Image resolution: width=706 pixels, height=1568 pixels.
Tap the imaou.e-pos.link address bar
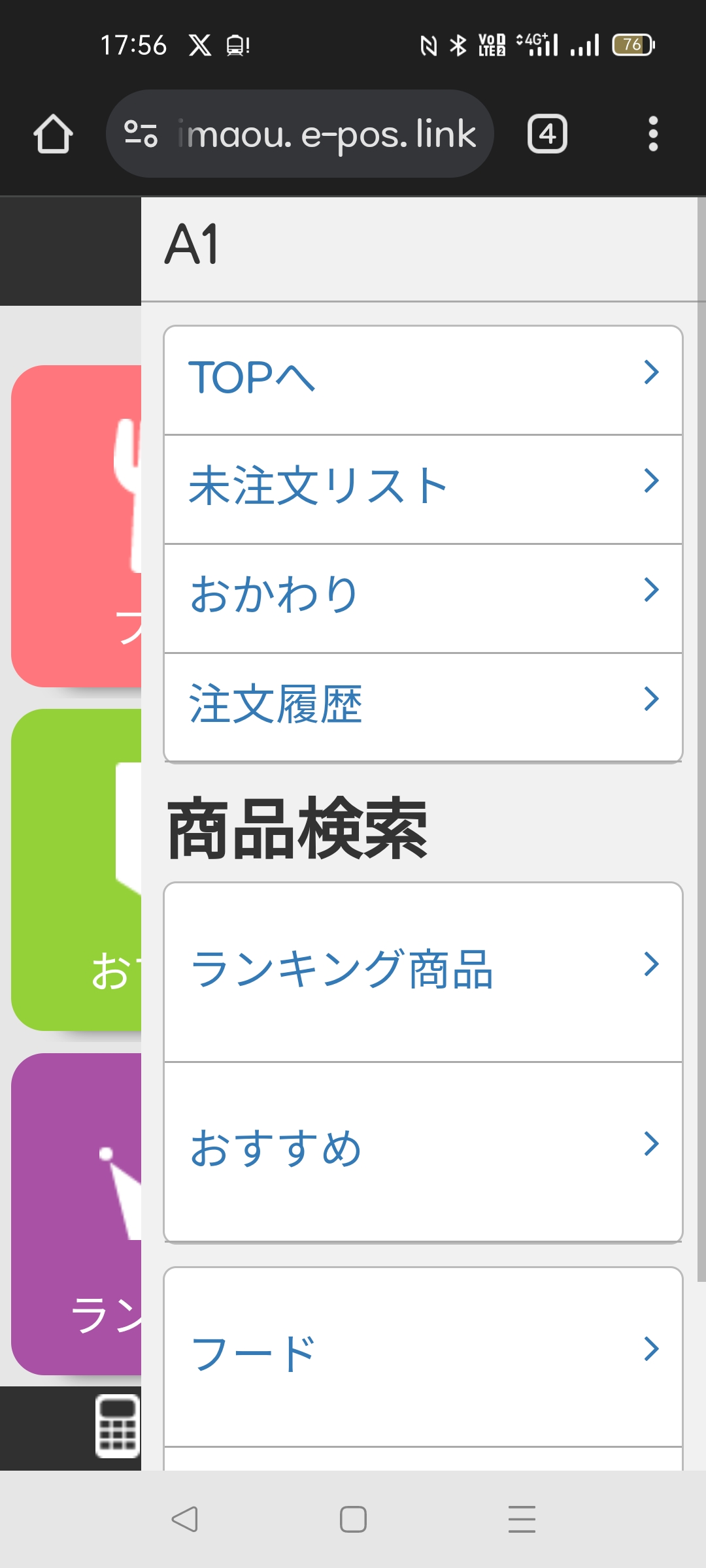click(x=299, y=134)
